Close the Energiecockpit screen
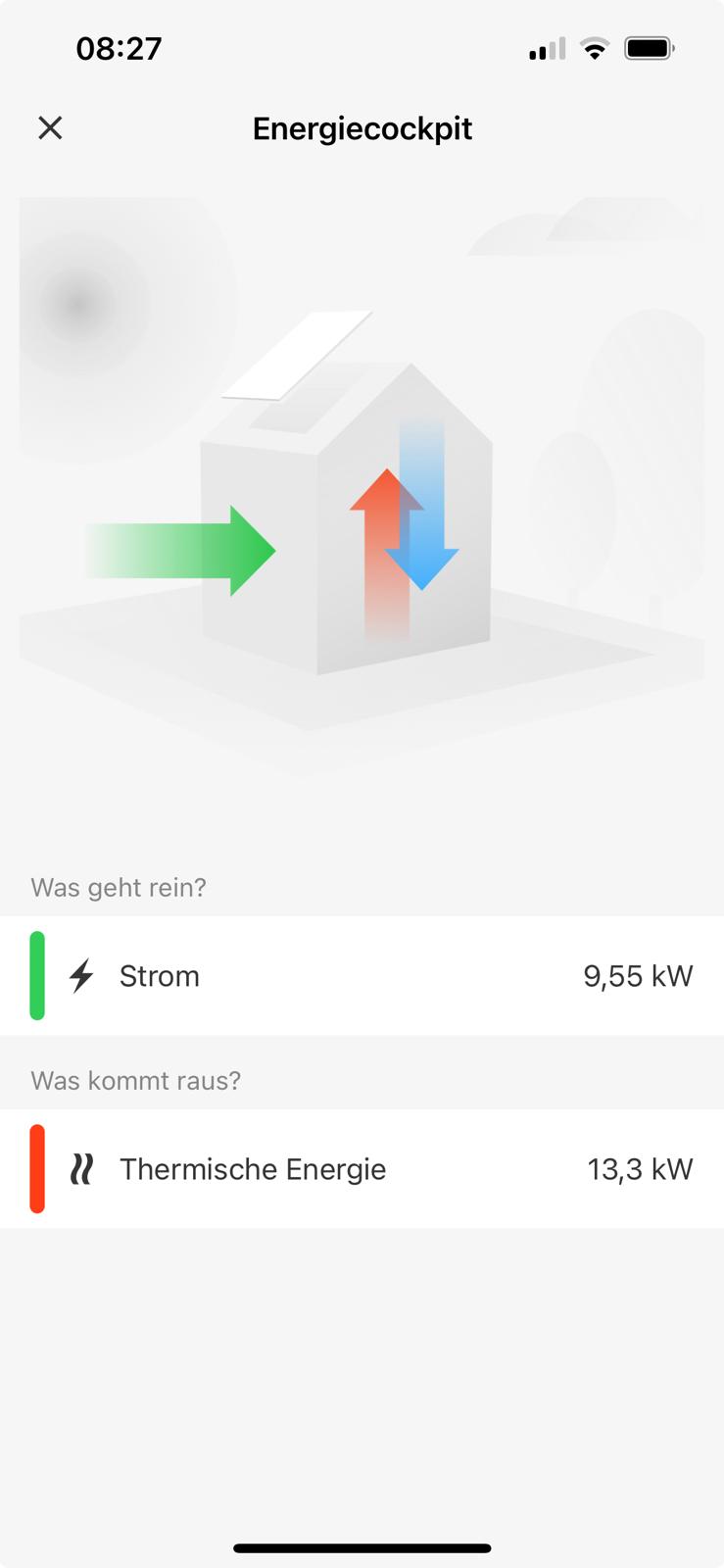Viewport: 724px width, 1568px height. point(50,128)
